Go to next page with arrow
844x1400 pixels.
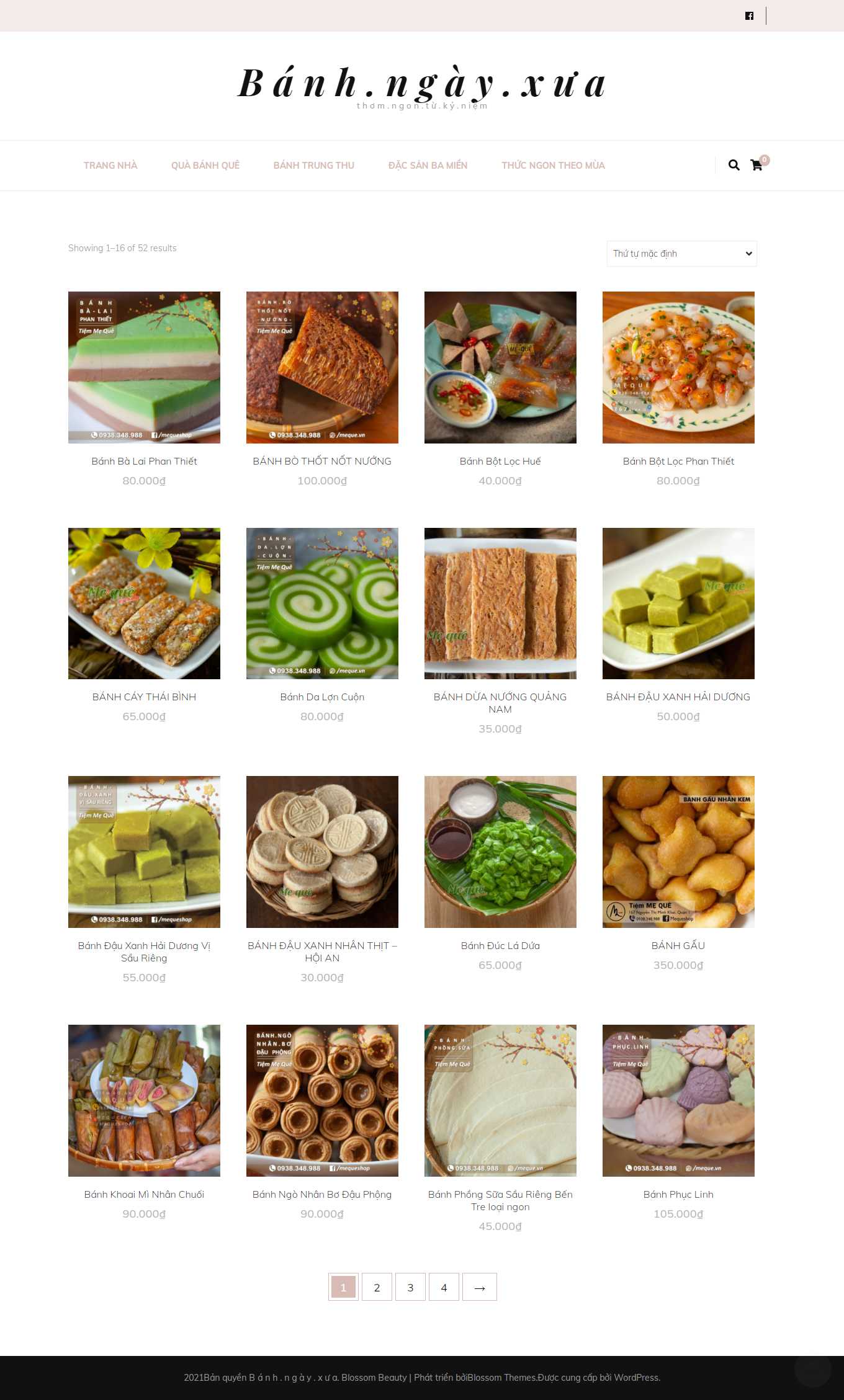pyautogui.click(x=480, y=1288)
